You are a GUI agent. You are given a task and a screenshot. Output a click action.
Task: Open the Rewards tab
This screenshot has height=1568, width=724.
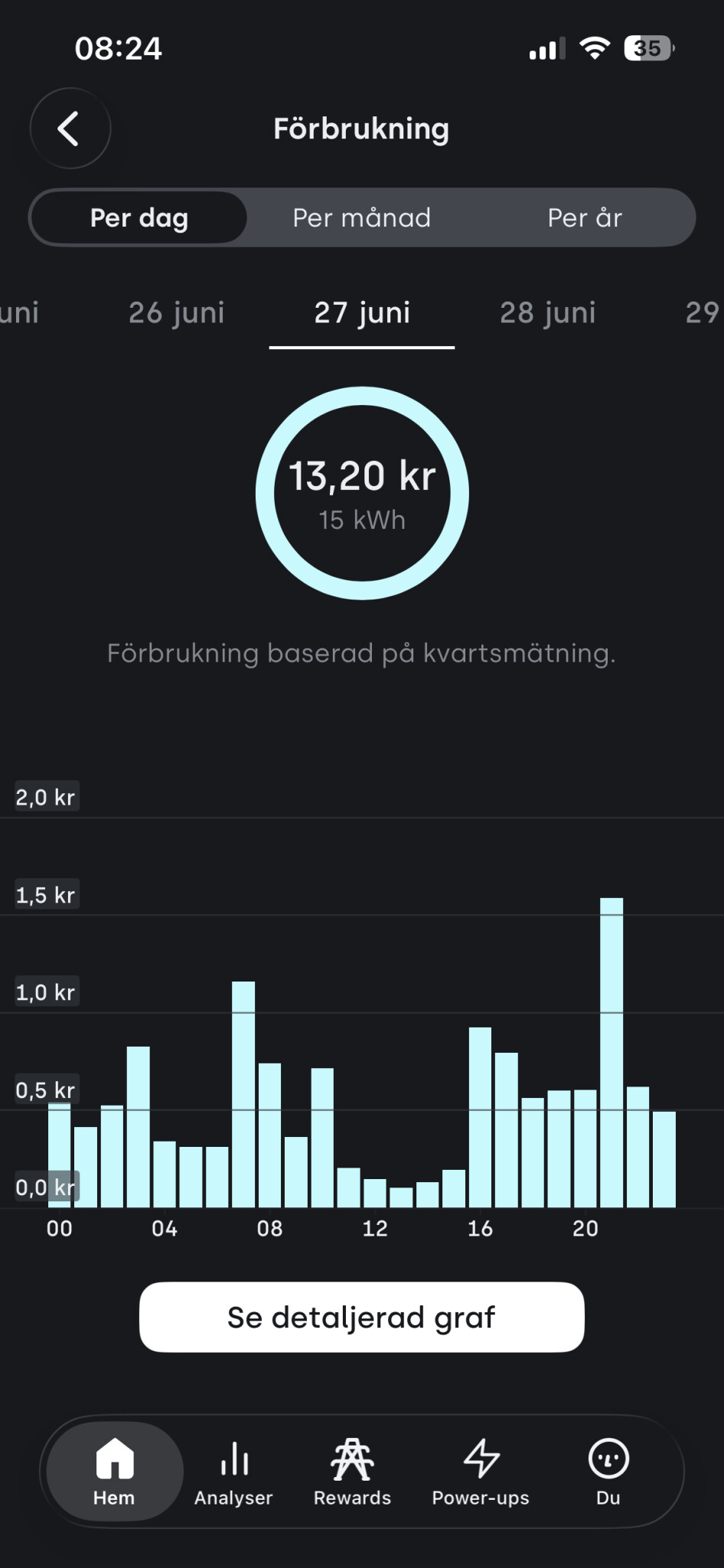click(352, 1472)
